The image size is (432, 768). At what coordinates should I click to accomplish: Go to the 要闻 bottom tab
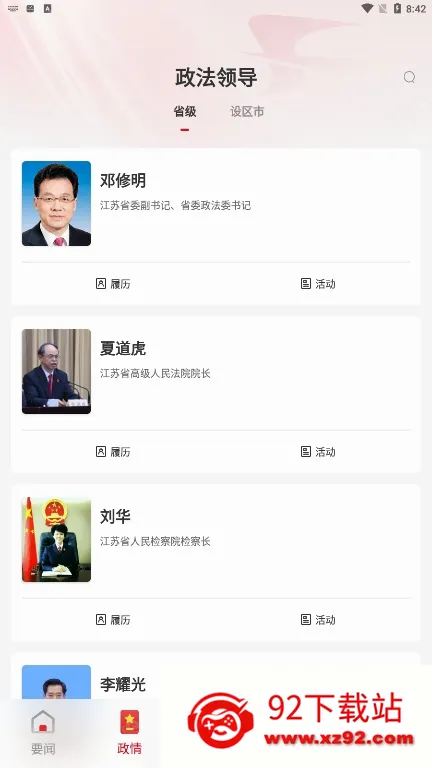[43, 732]
